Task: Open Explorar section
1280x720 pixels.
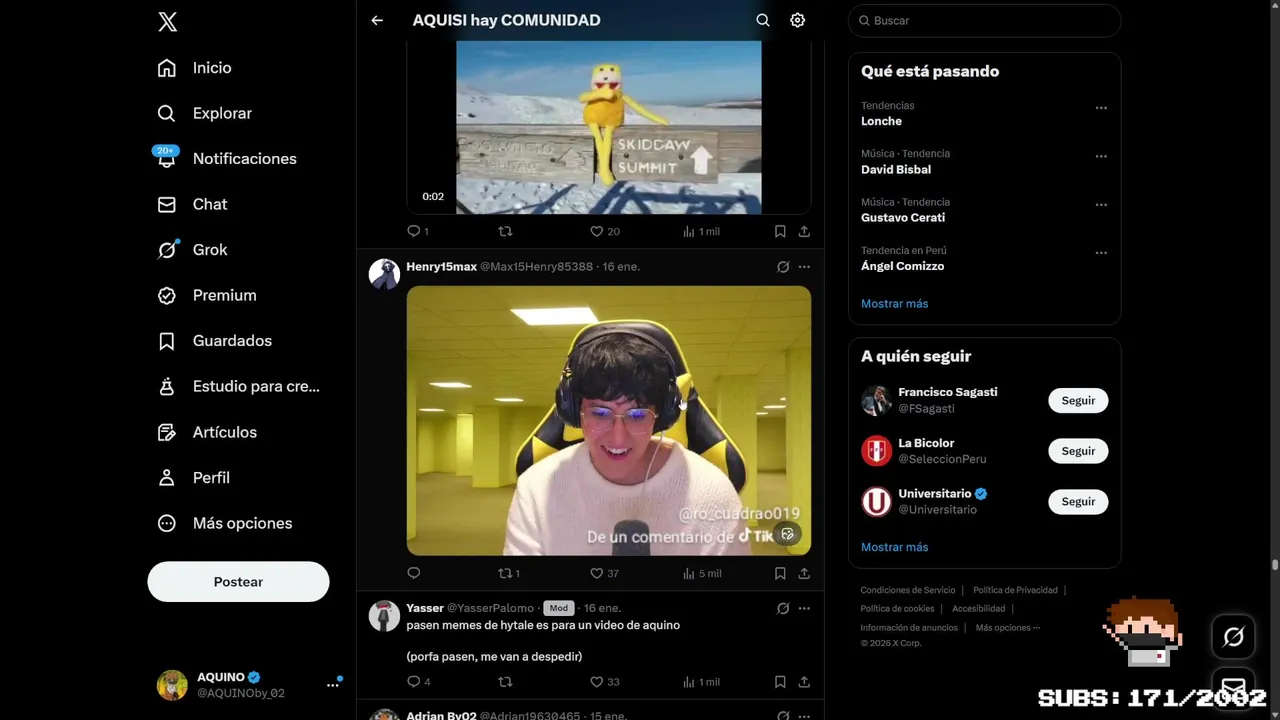Action: point(221,113)
